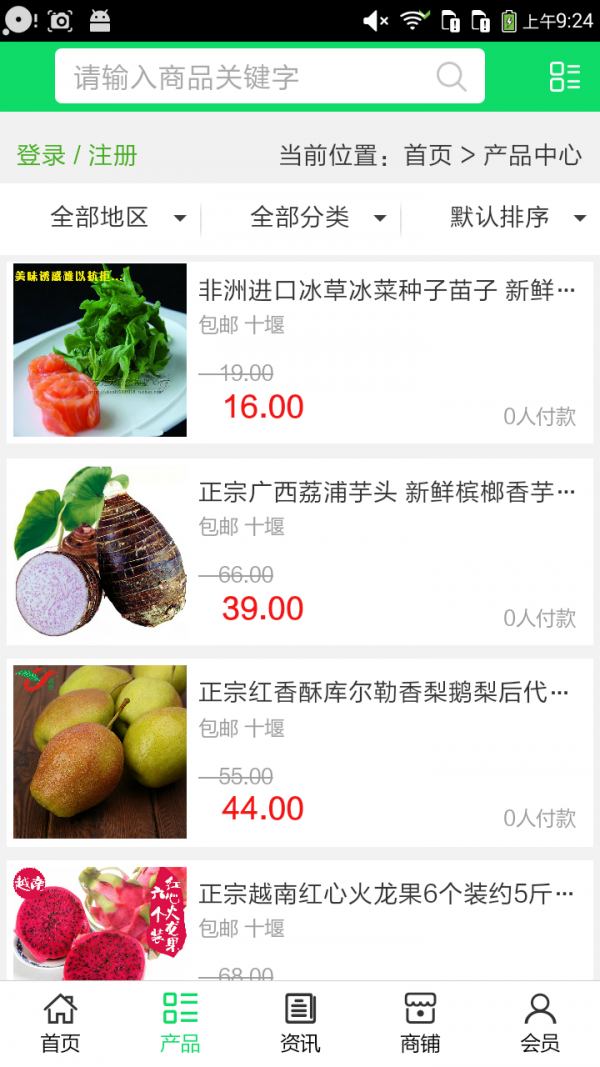Screen dimensions: 600x1067
Task: Tap the magnifier search icon
Action: point(451,77)
